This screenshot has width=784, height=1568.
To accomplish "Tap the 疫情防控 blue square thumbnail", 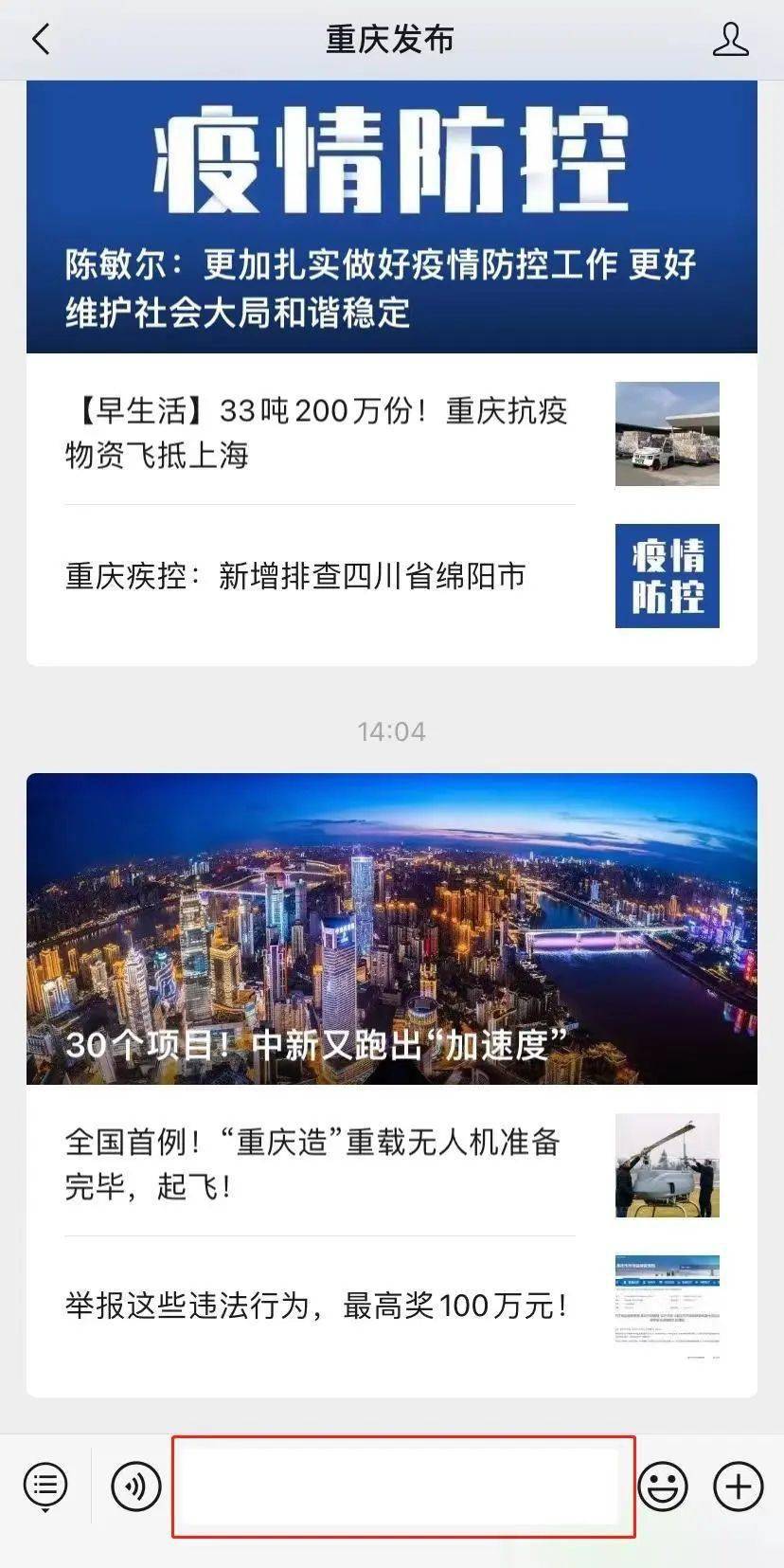I will (x=667, y=576).
